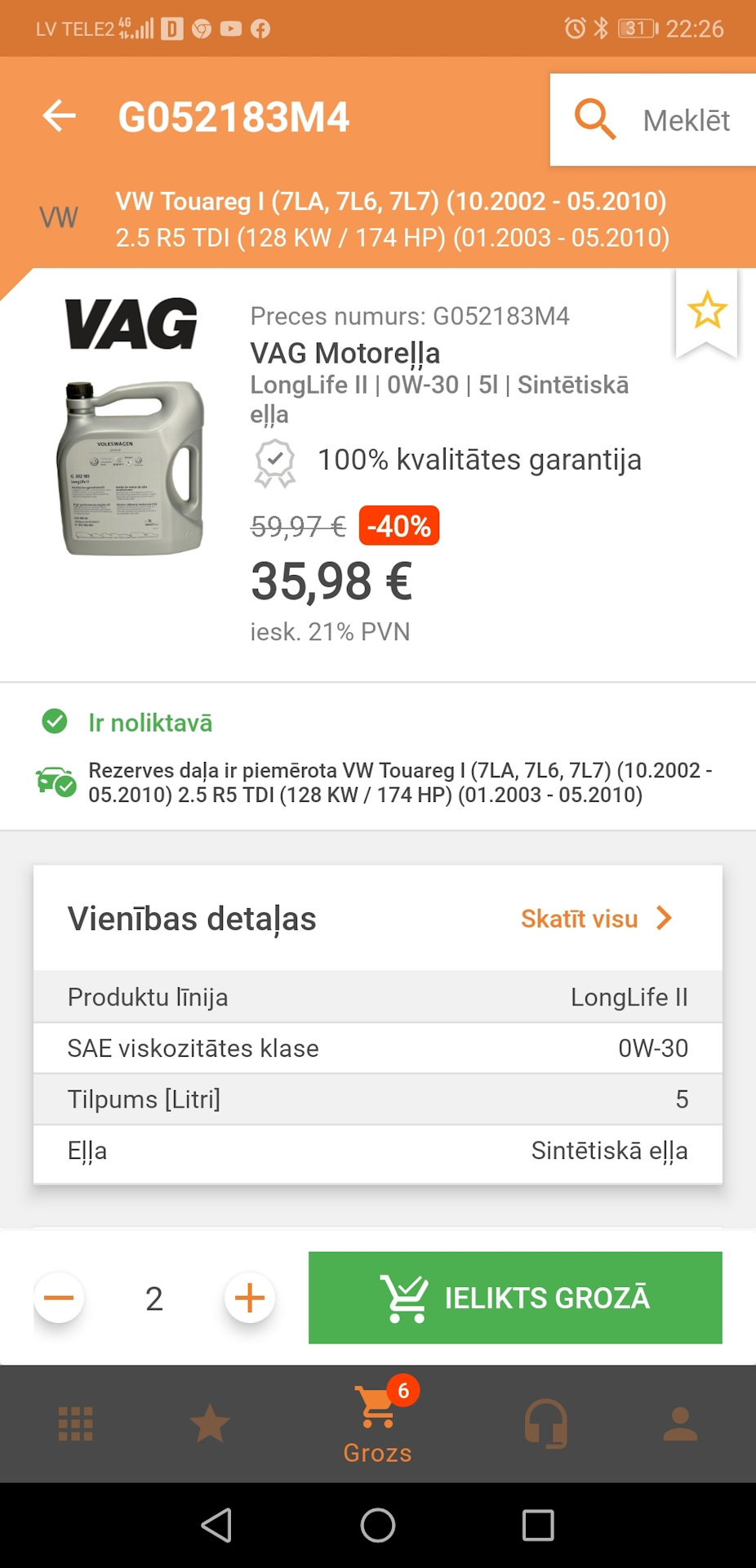Open the Meklēt search field

coord(653,120)
